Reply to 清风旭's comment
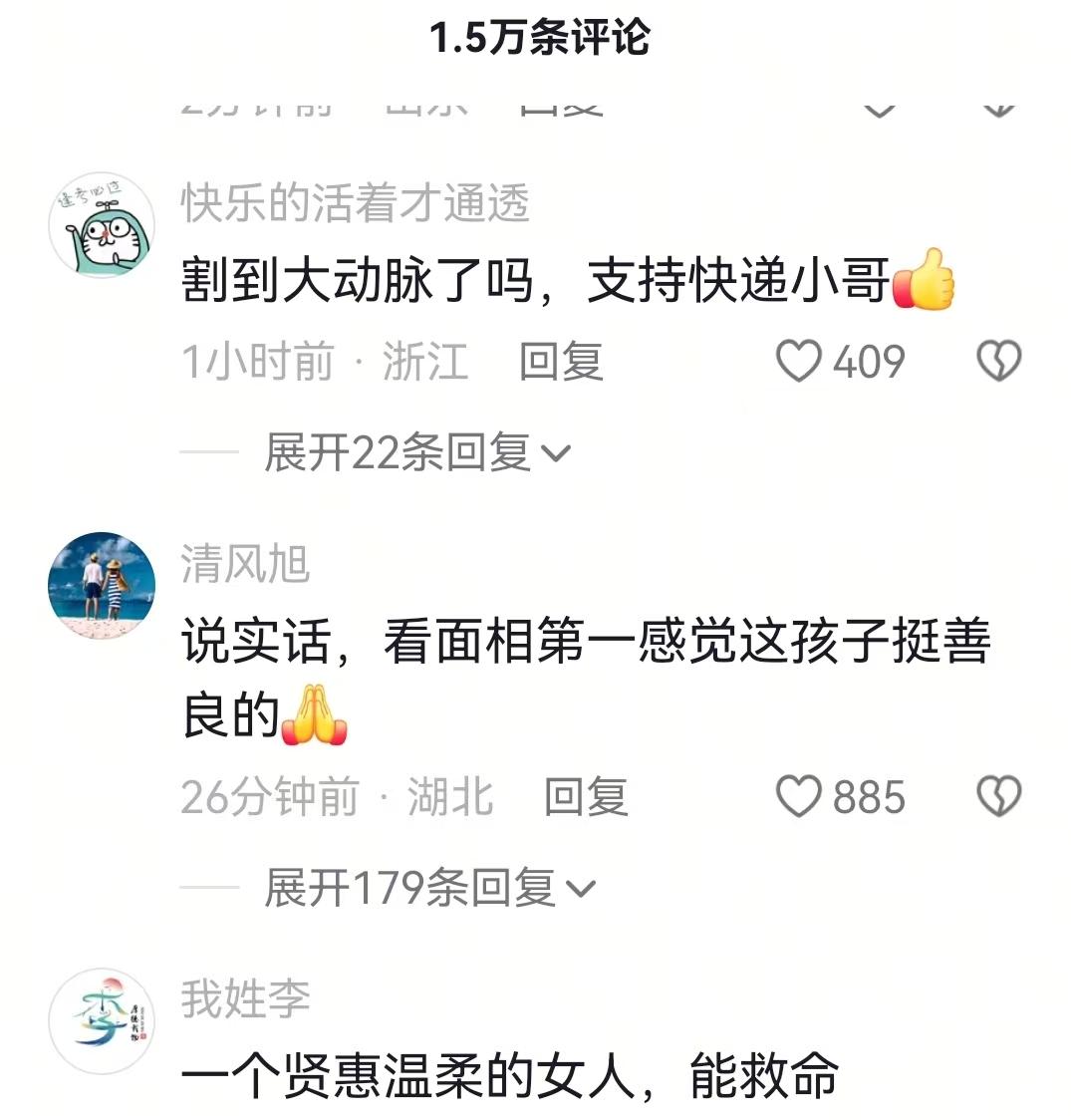The height and width of the screenshot is (1120, 1071). pos(586,797)
